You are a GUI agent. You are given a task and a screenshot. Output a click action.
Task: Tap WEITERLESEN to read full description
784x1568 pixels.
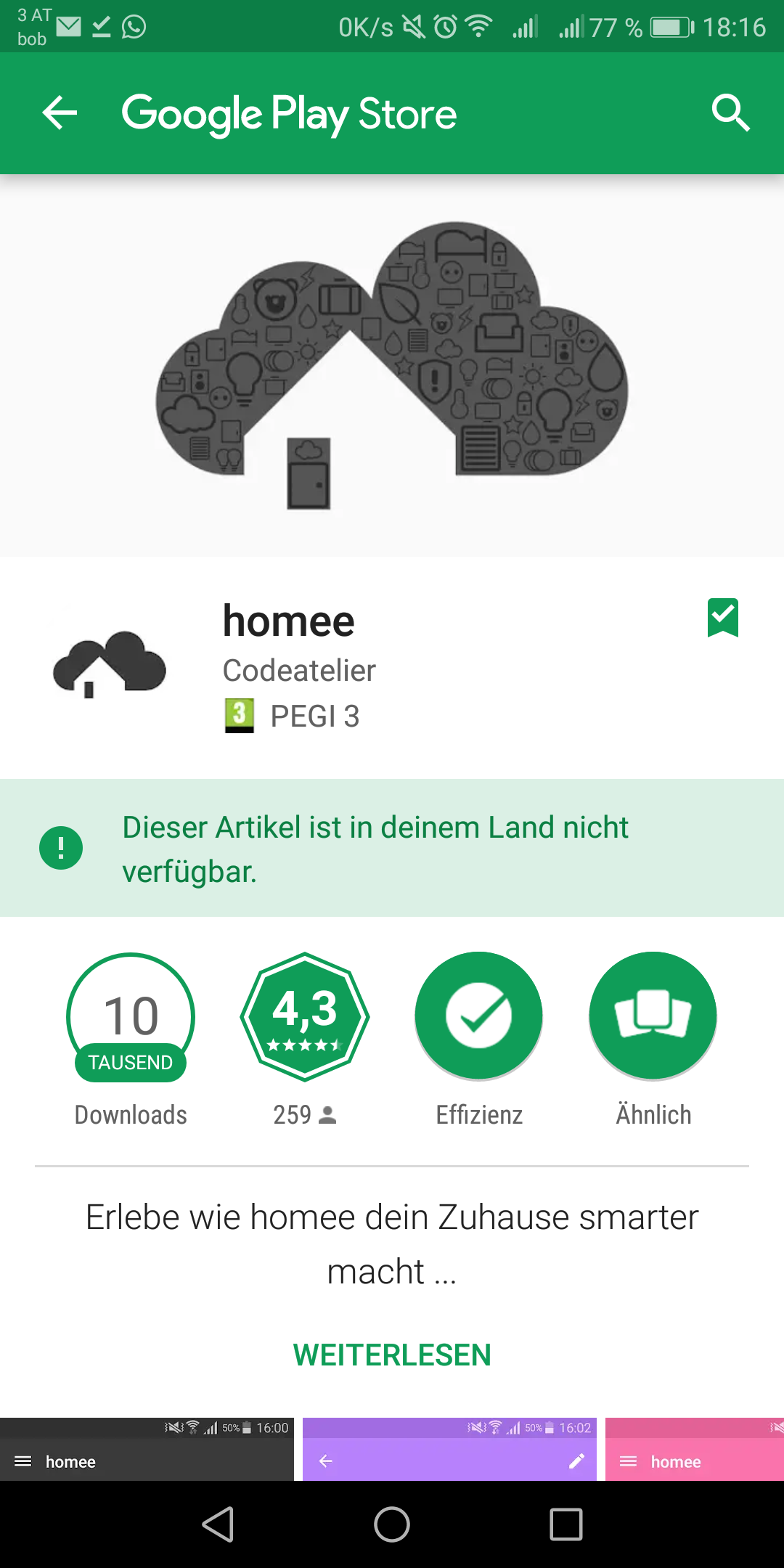point(392,1355)
